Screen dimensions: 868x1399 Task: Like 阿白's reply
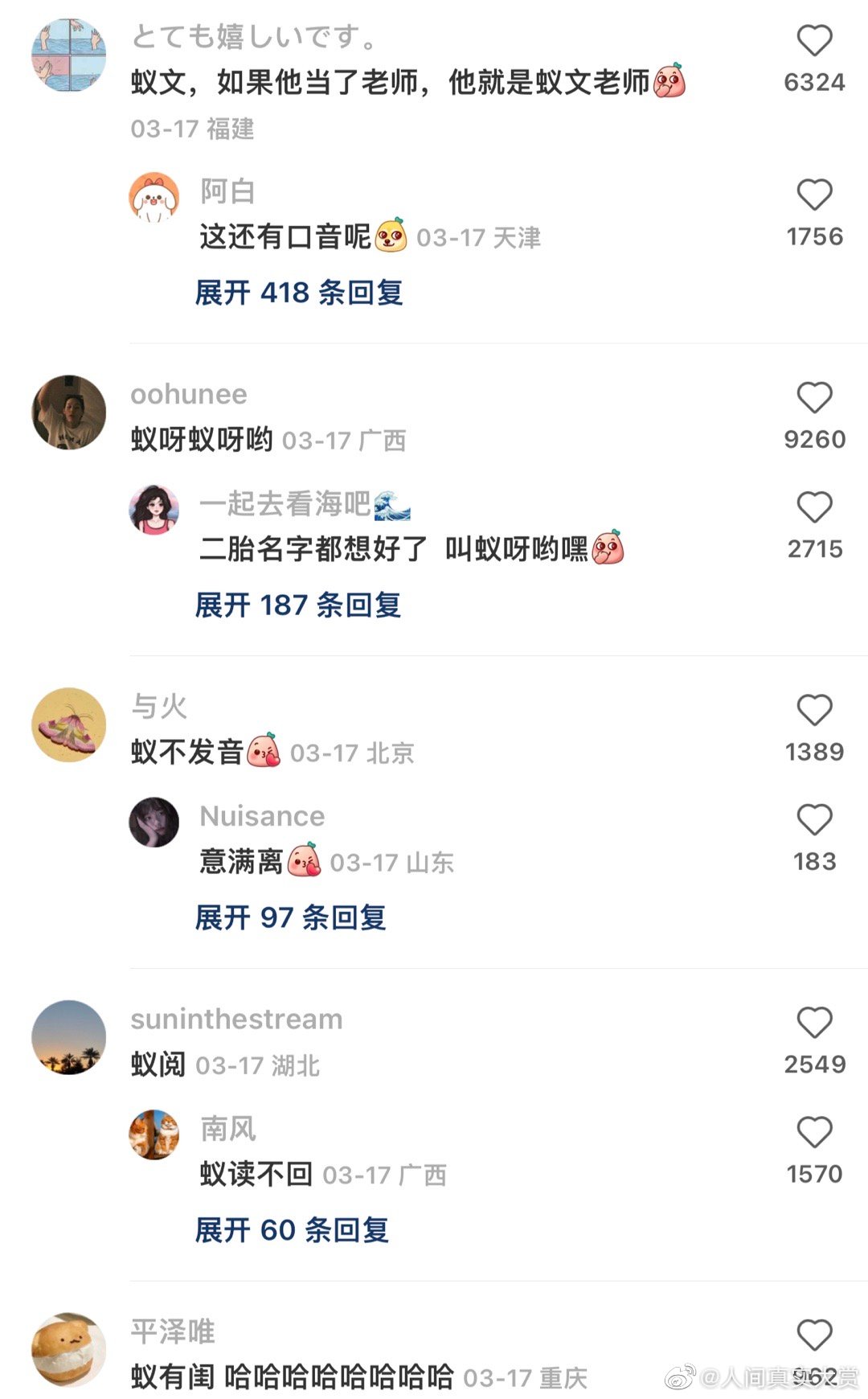[814, 195]
